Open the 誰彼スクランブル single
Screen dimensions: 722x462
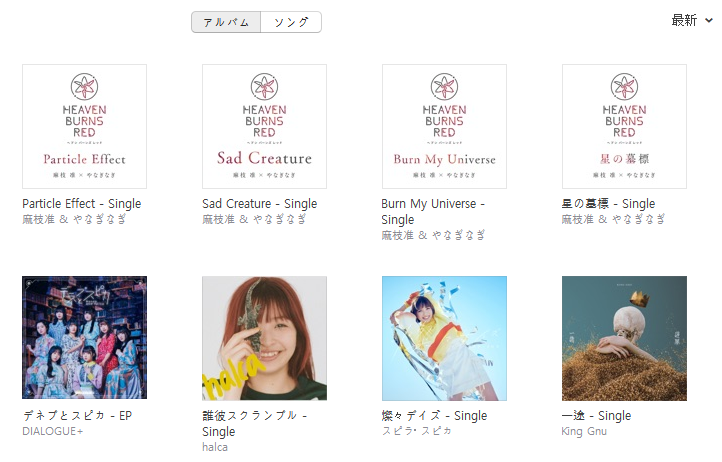tap(264, 338)
